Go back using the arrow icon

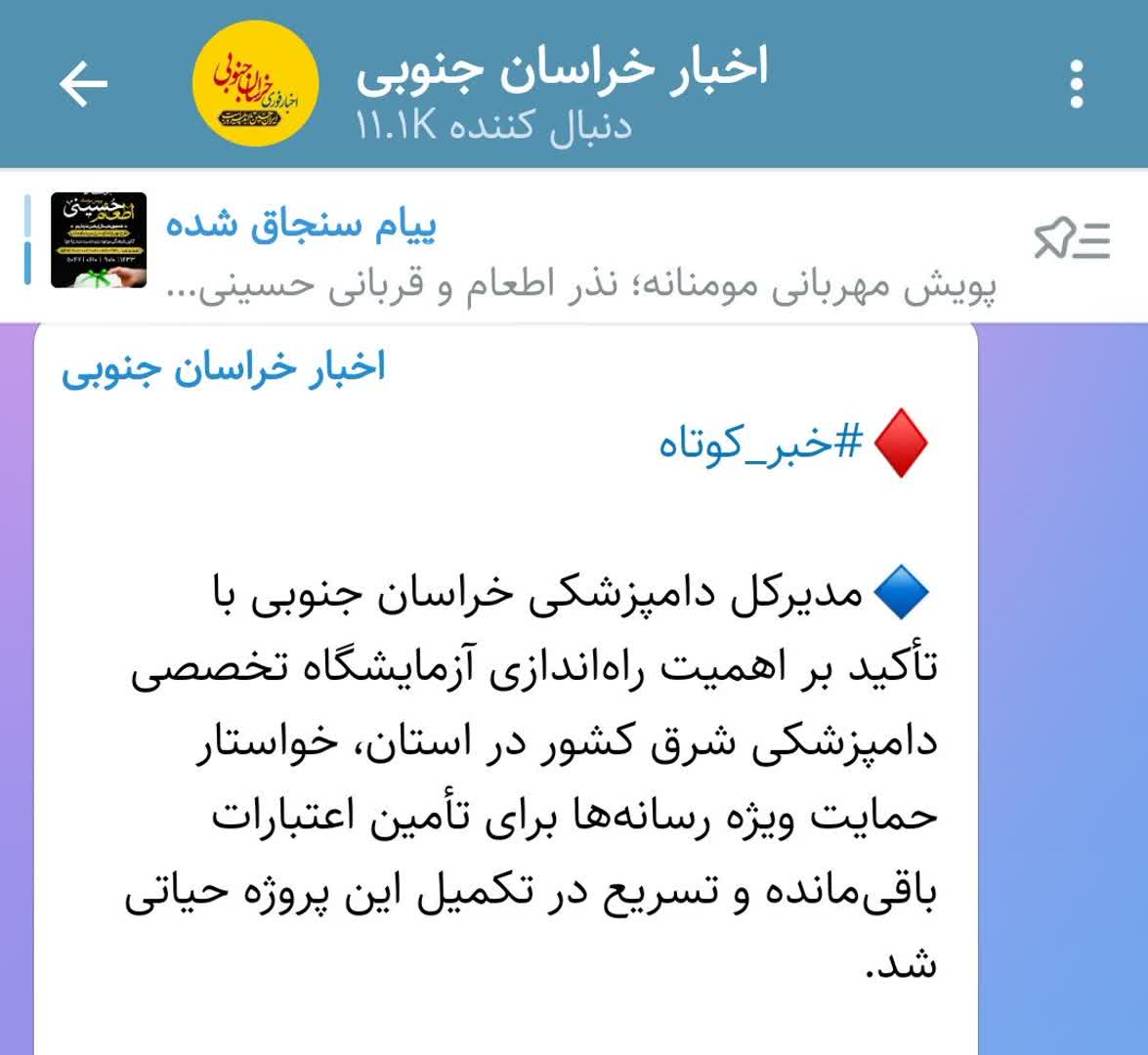tap(83, 84)
